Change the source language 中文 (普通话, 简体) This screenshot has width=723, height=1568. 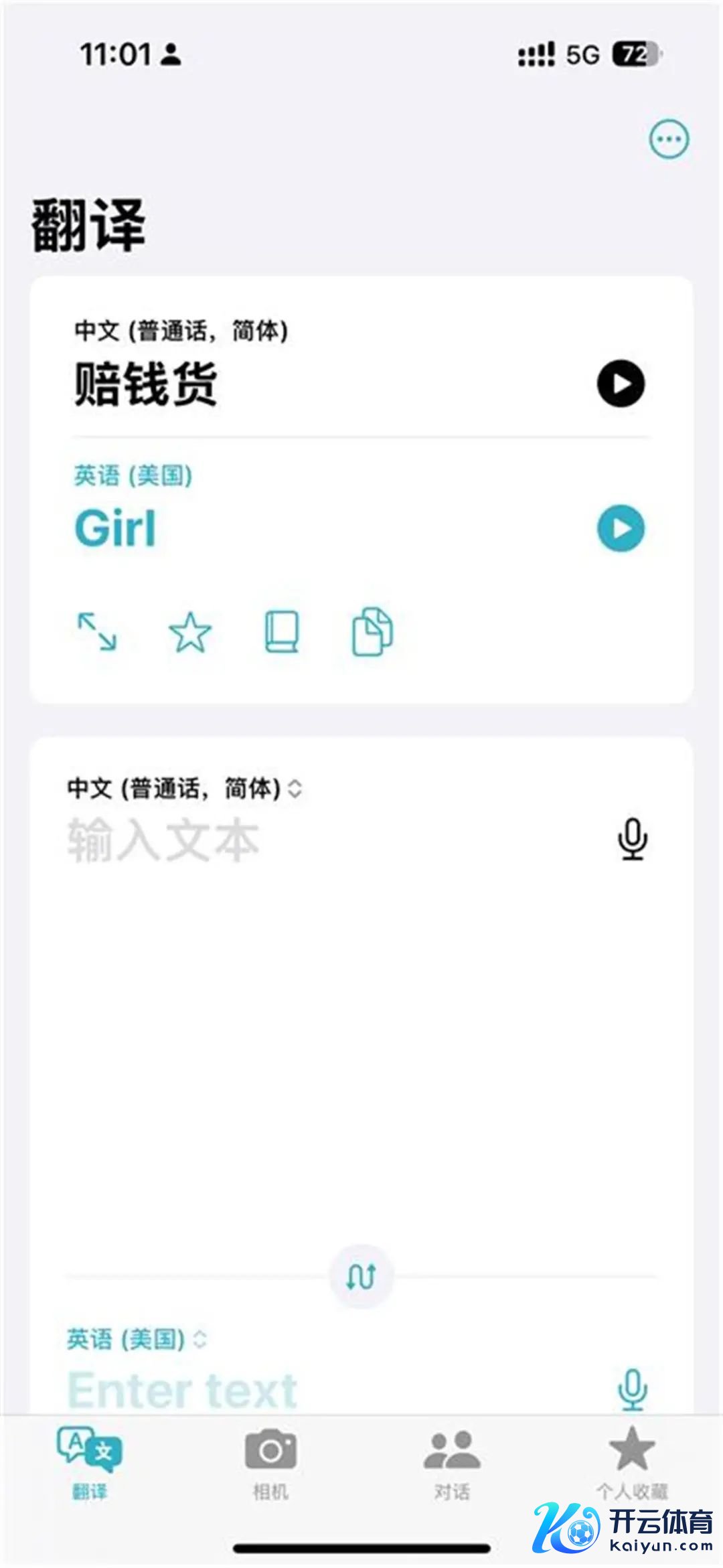(184, 789)
